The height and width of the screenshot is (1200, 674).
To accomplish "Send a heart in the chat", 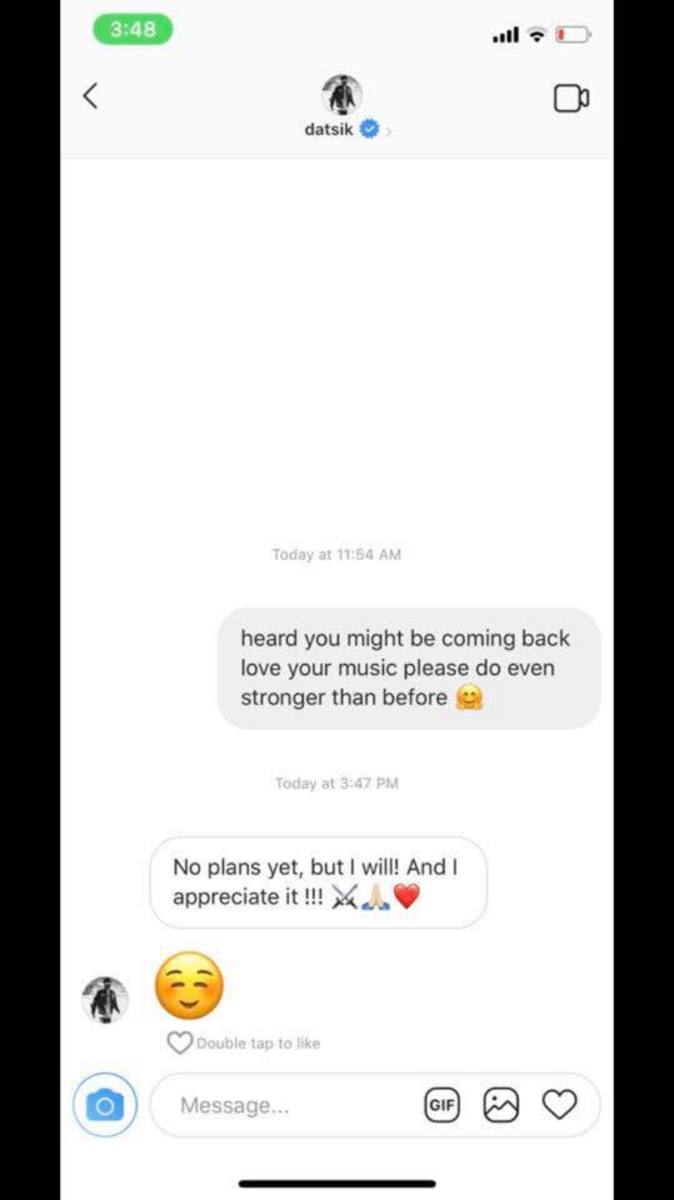I will coord(560,1105).
